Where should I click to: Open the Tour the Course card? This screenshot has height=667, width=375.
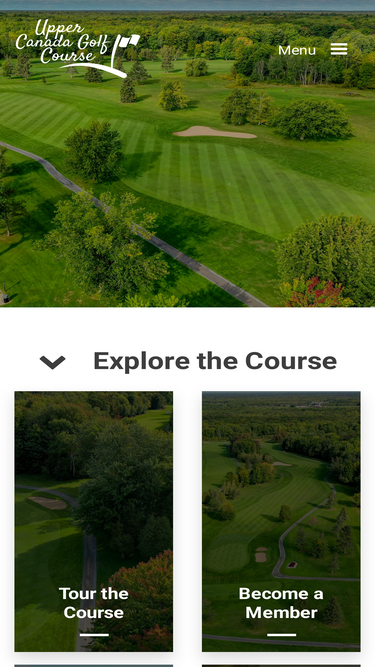coord(94,521)
